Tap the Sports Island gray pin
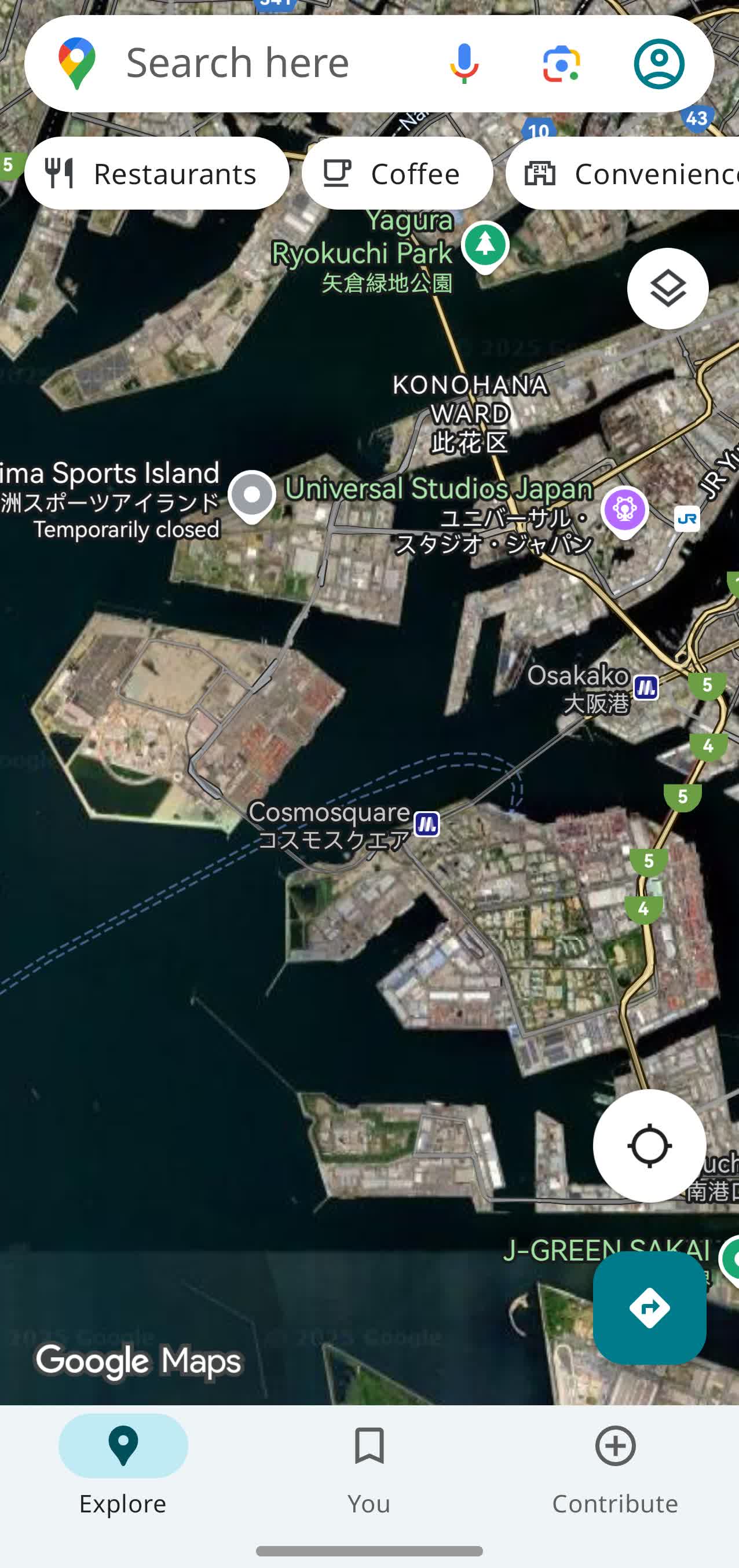739x1568 pixels. [x=251, y=497]
